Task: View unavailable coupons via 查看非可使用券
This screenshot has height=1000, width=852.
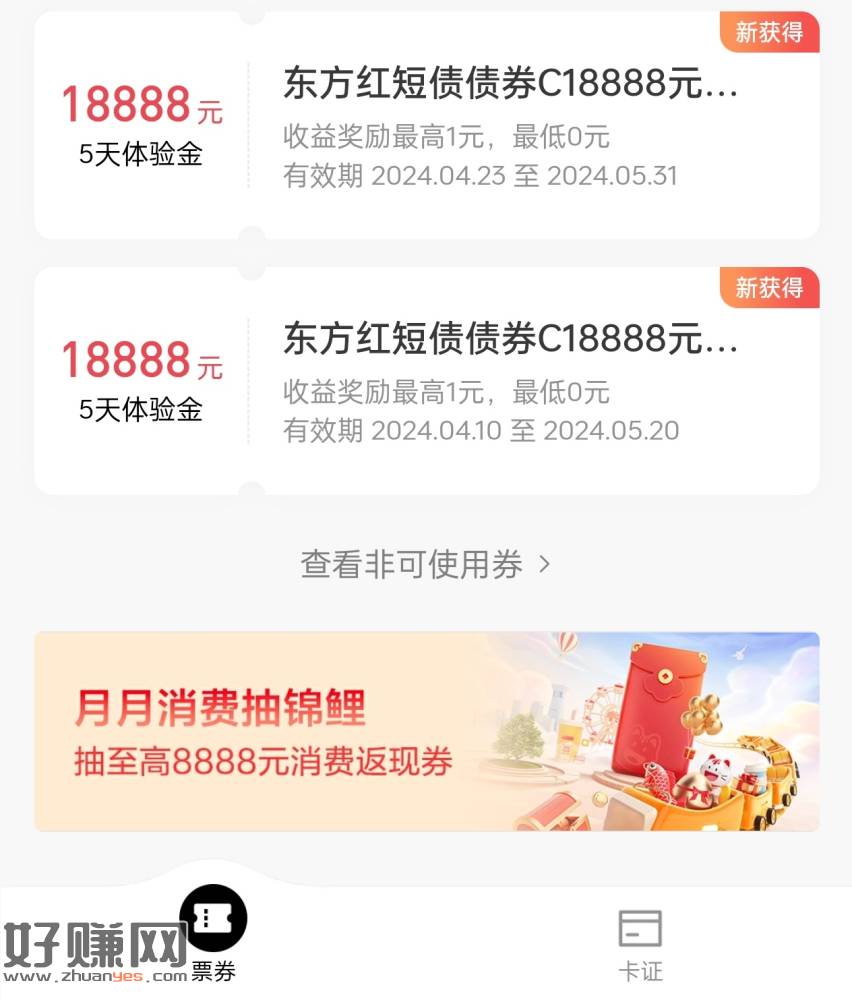Action: 426,565
